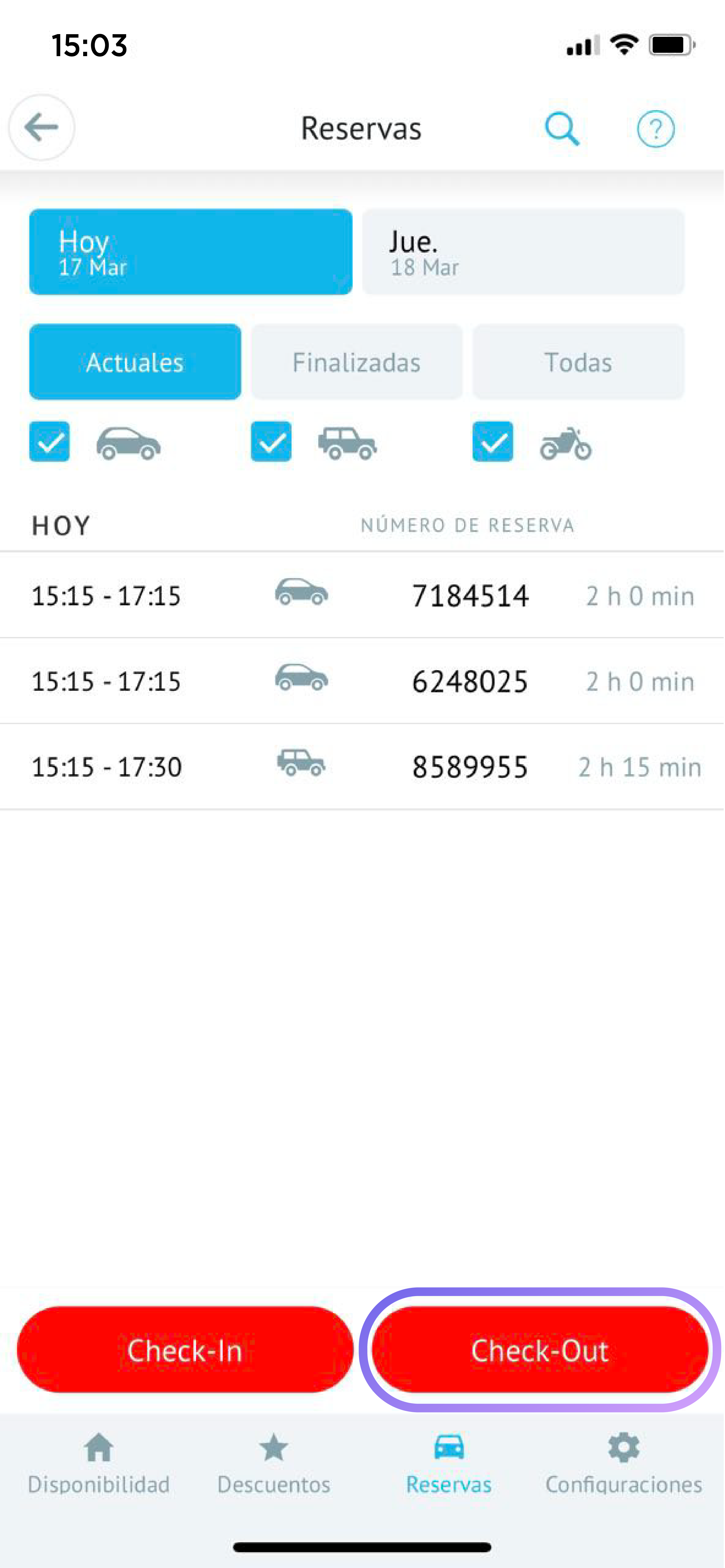Open the help question mark
The width and height of the screenshot is (725, 1568).
656,128
